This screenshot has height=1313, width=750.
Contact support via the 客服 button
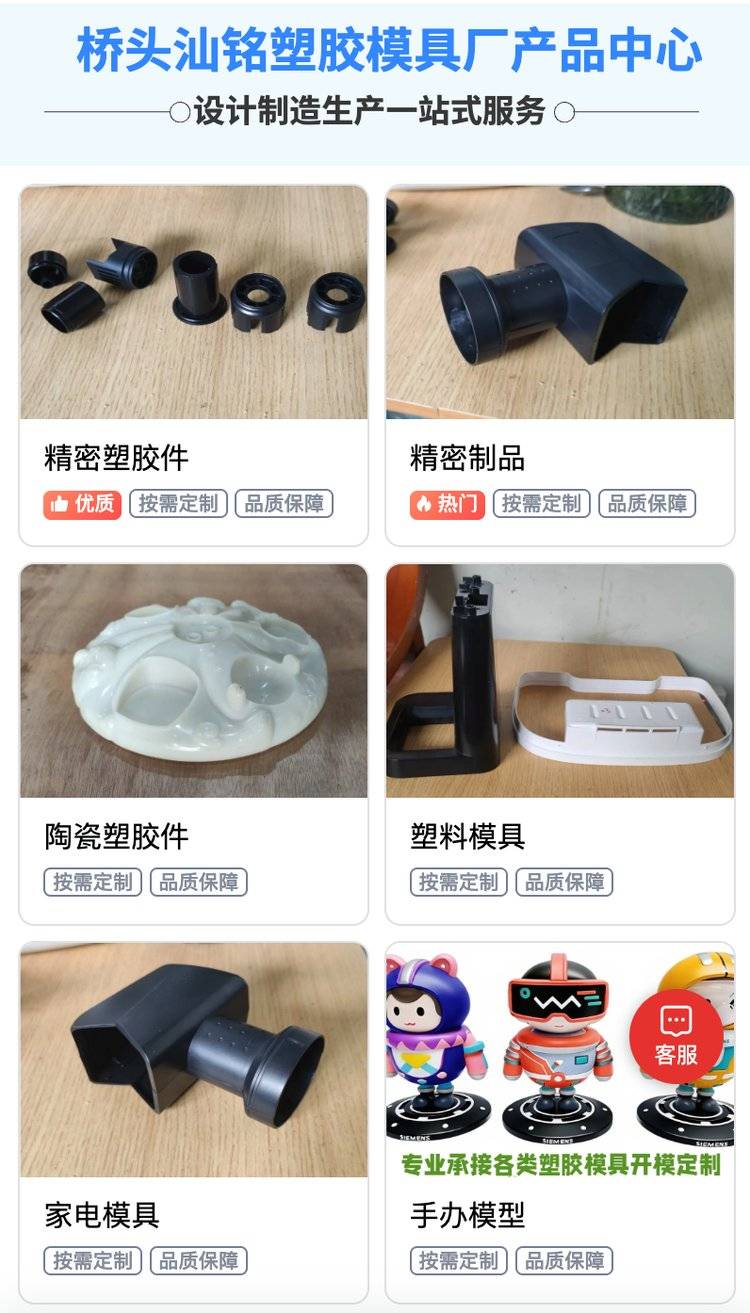676,1035
